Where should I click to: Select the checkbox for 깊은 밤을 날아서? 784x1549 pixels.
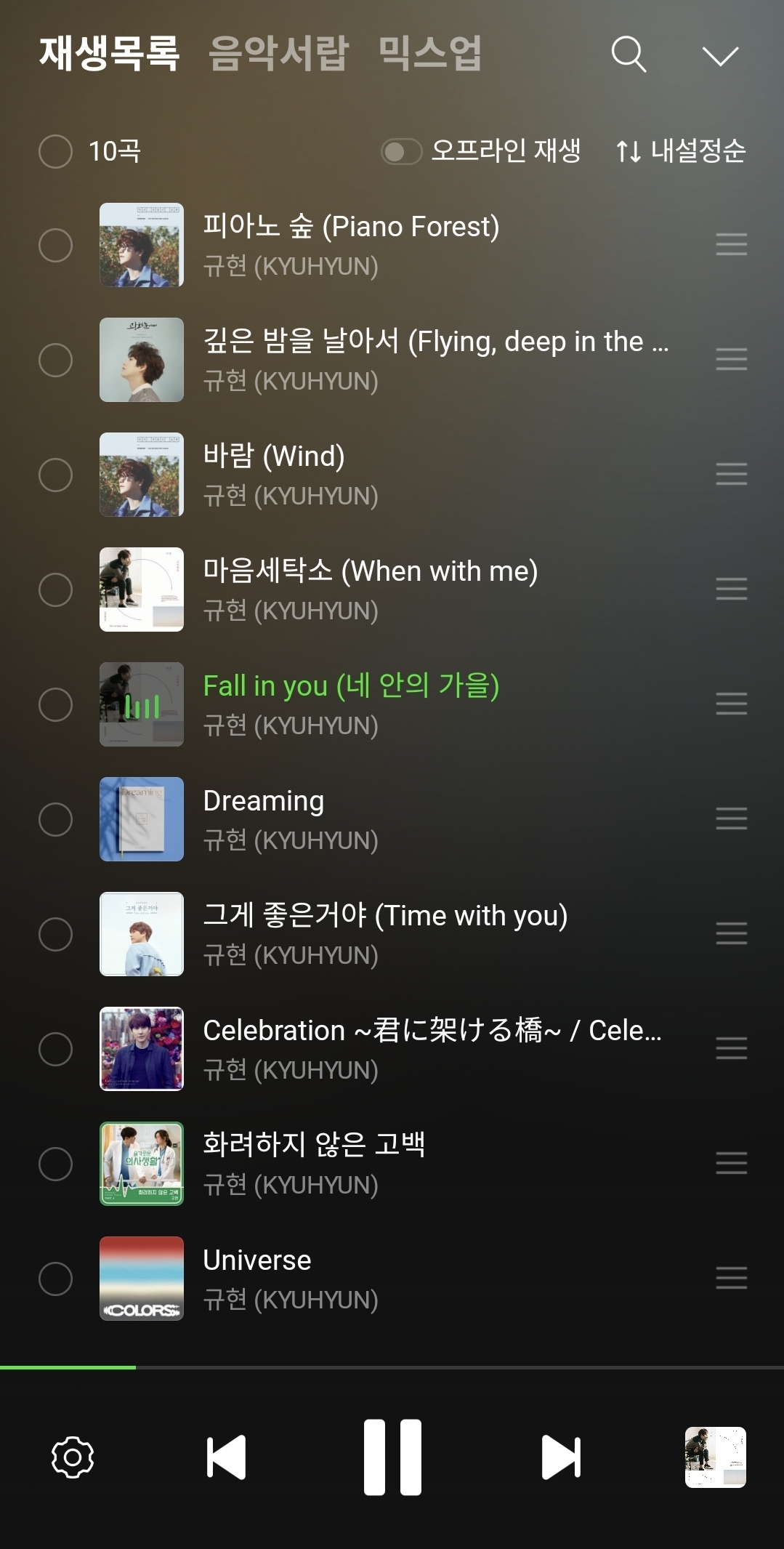click(55, 360)
